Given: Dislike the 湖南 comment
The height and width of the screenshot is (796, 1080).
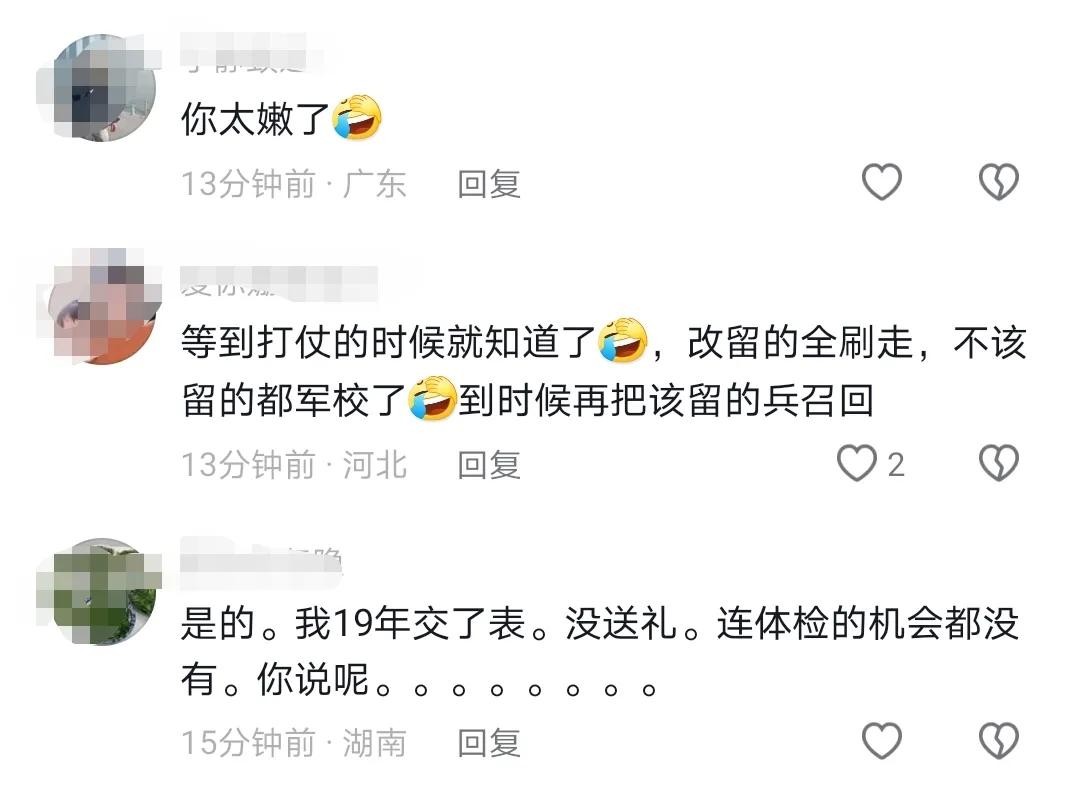Looking at the screenshot, I should pyautogui.click(x=997, y=741).
